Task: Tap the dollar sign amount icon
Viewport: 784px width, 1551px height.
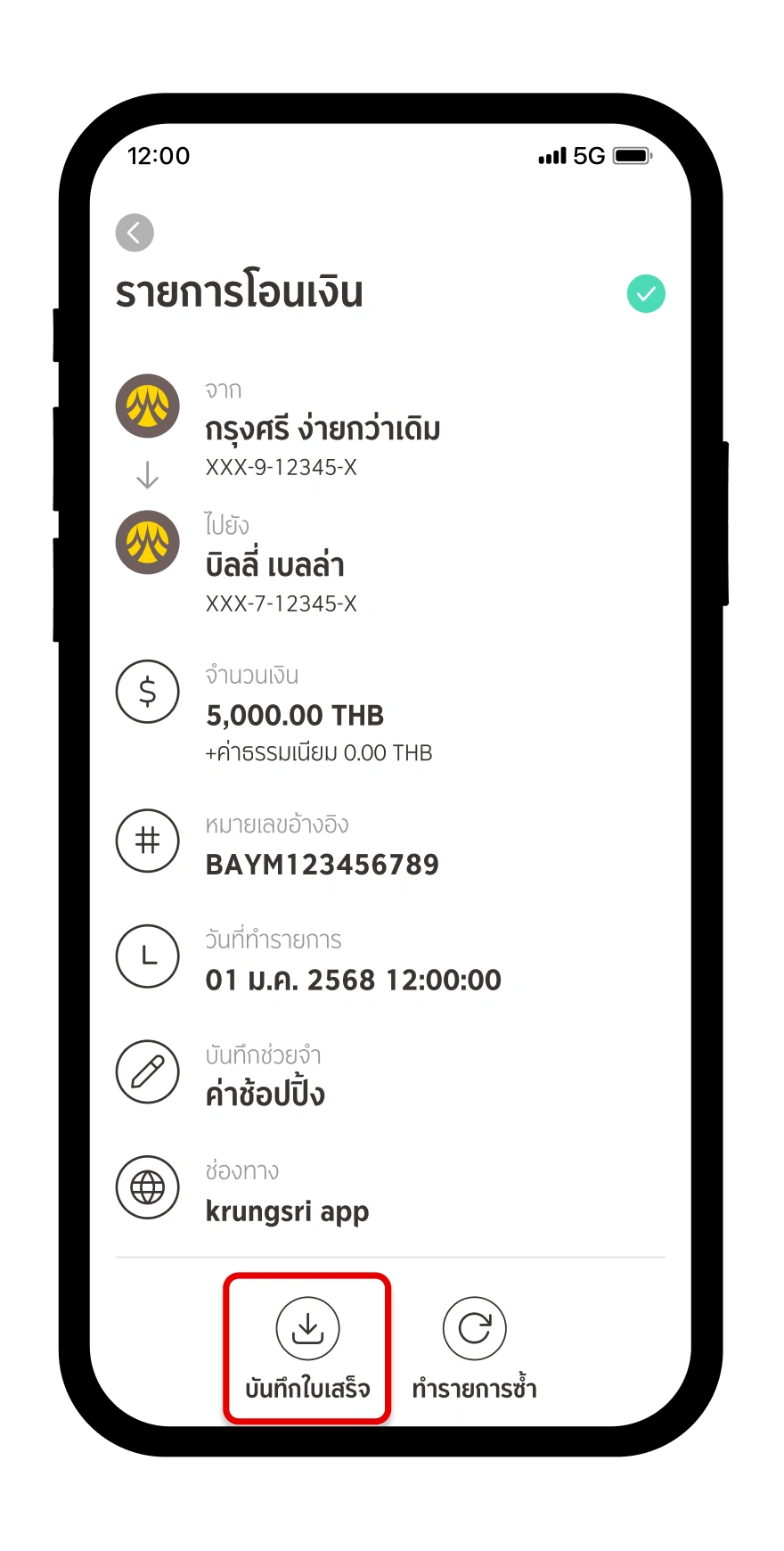Action: (147, 692)
